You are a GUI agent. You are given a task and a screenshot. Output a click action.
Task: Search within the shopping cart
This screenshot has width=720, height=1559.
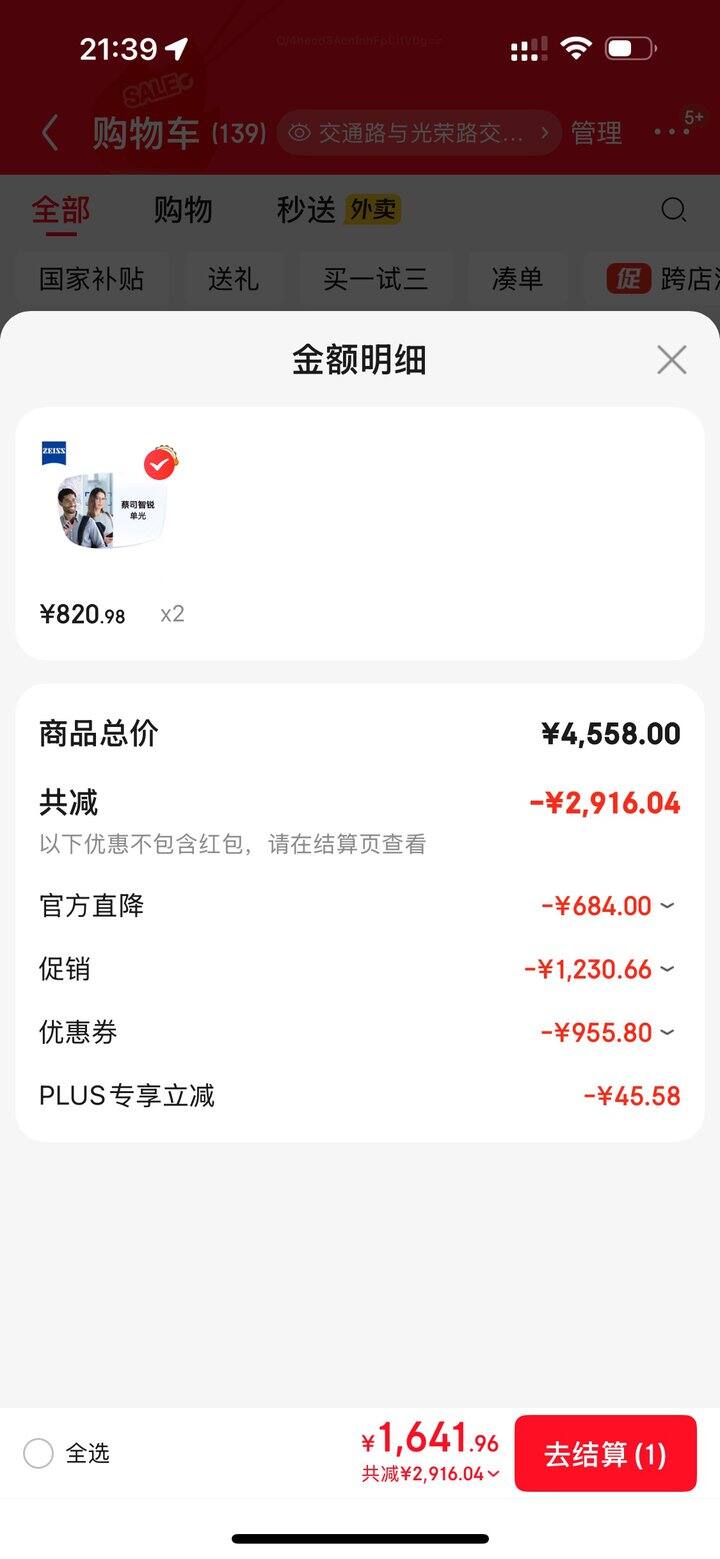pos(674,210)
